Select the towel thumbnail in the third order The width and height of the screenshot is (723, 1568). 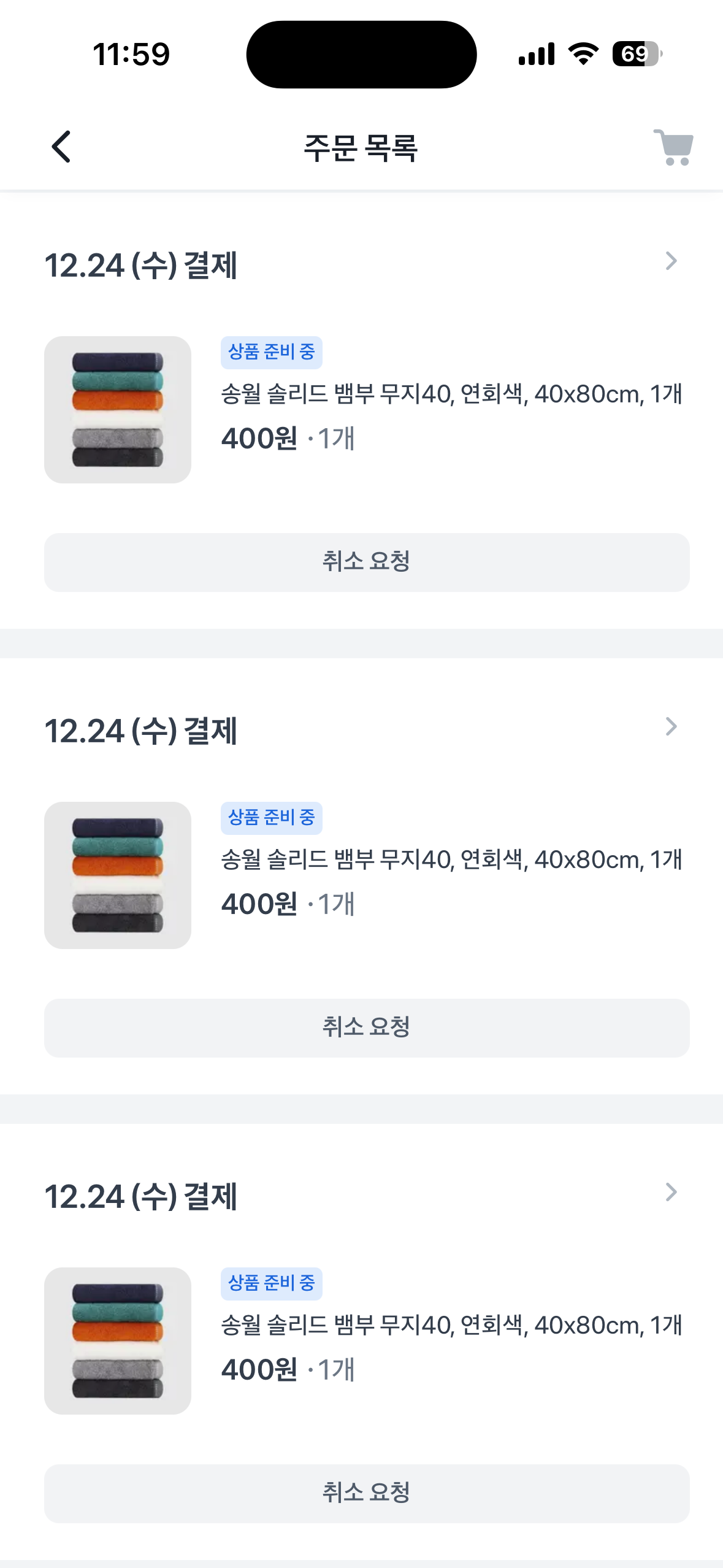coord(118,1341)
